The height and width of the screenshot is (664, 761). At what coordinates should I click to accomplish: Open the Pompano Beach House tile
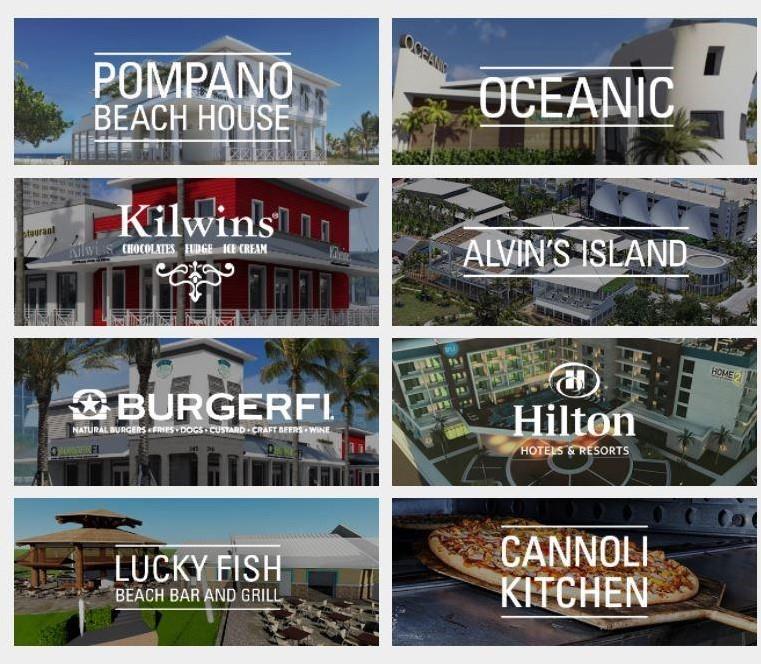tap(195, 92)
